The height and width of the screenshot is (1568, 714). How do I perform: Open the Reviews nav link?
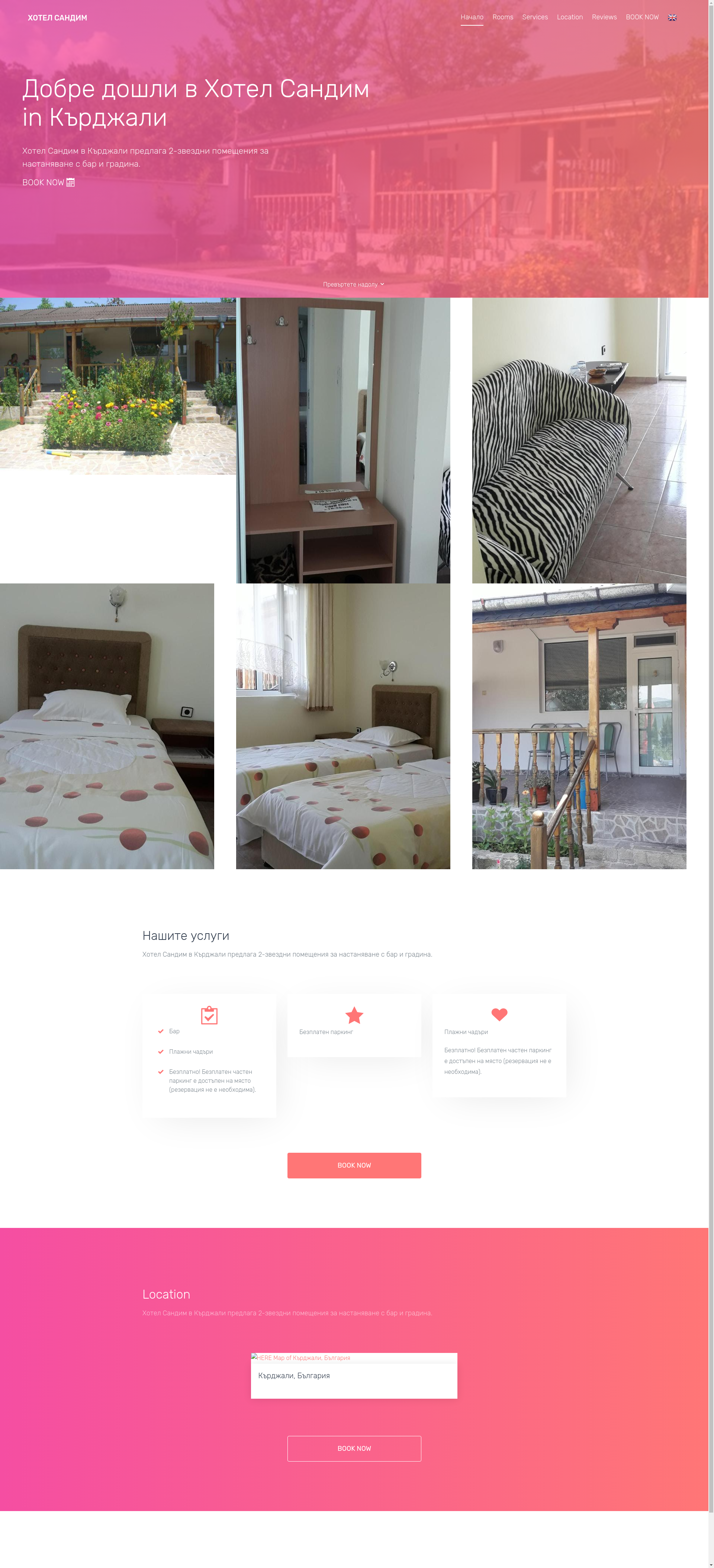604,17
